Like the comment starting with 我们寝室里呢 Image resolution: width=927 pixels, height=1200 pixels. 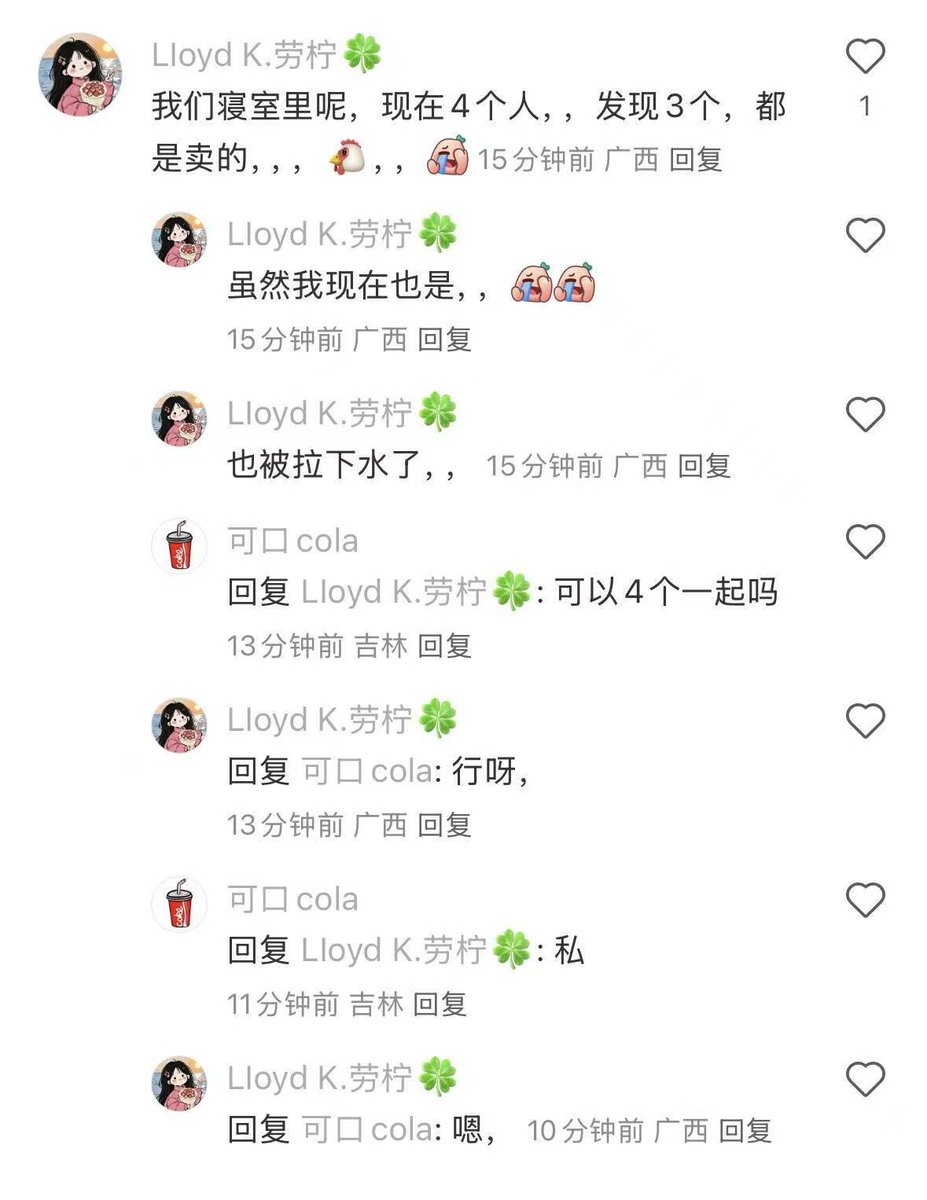coord(865,57)
